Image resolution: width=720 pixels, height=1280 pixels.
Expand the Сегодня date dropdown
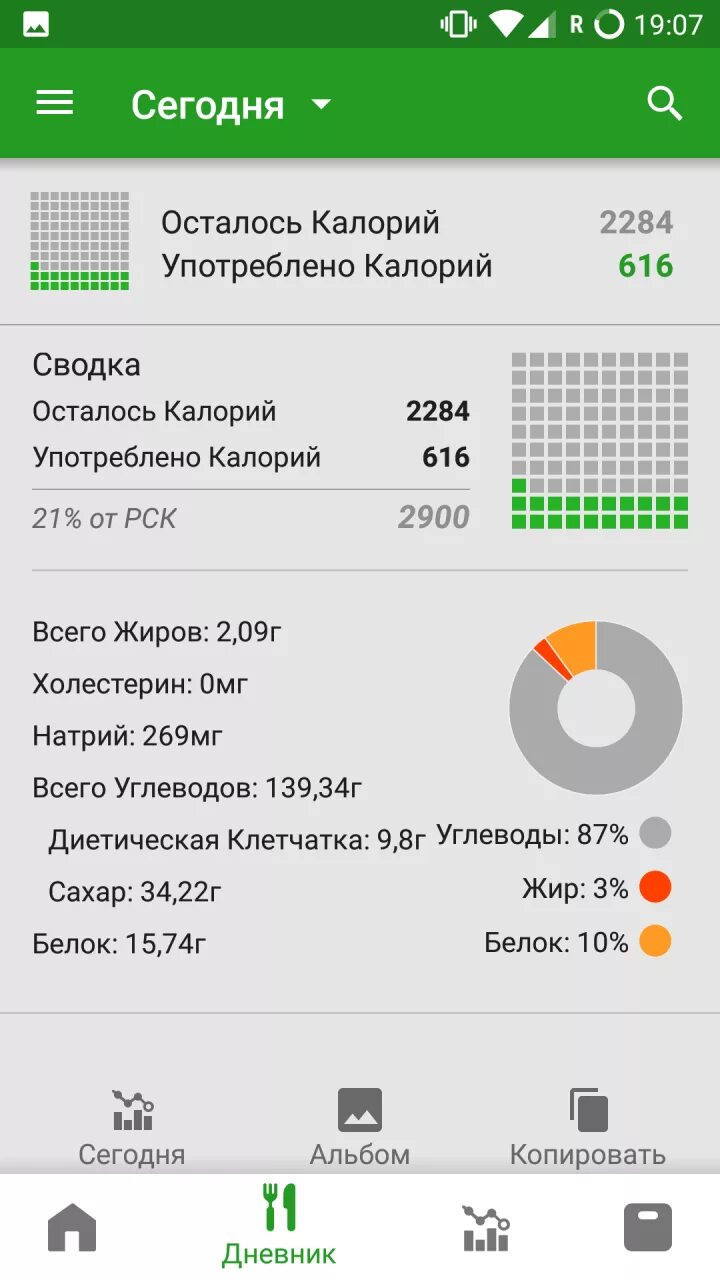[231, 105]
